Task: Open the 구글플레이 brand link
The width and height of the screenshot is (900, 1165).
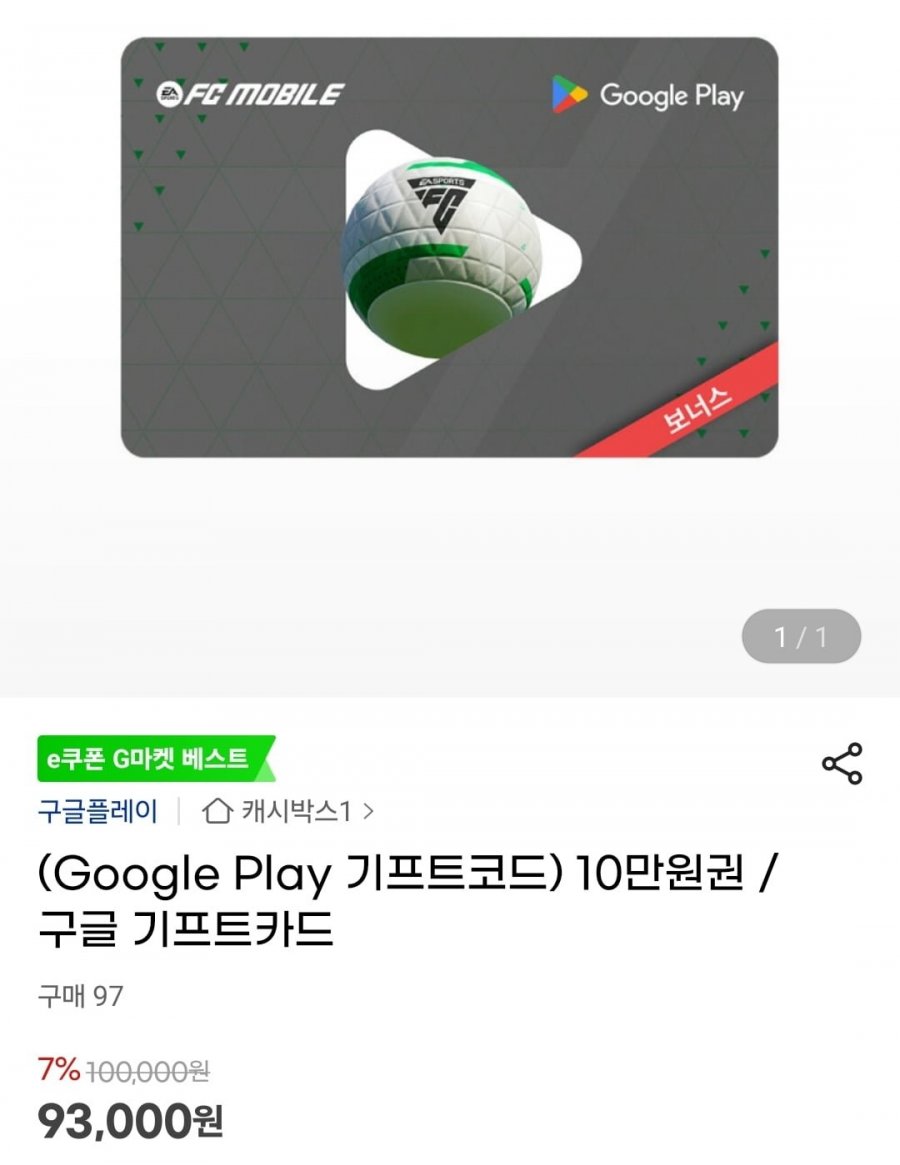Action: (98, 811)
